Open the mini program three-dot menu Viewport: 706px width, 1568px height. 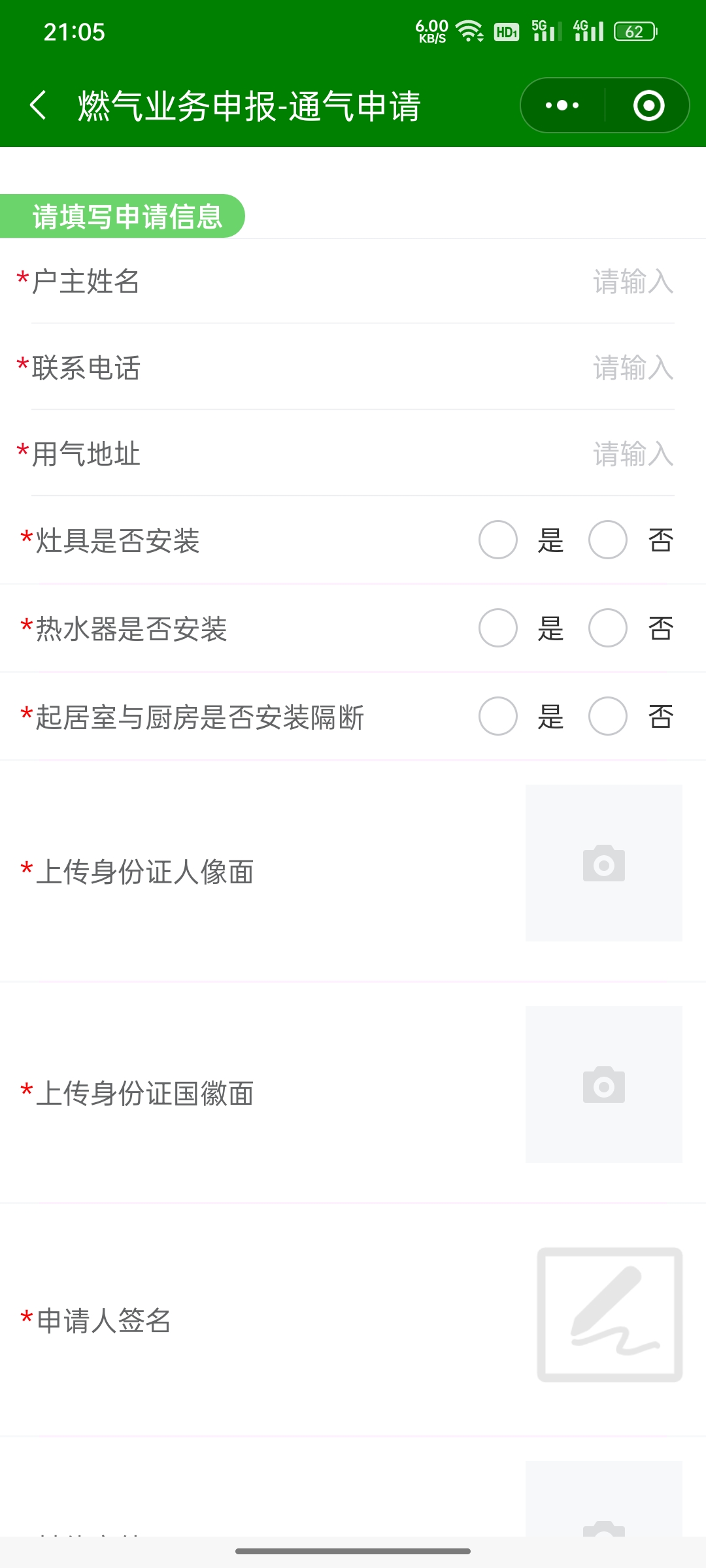point(562,105)
